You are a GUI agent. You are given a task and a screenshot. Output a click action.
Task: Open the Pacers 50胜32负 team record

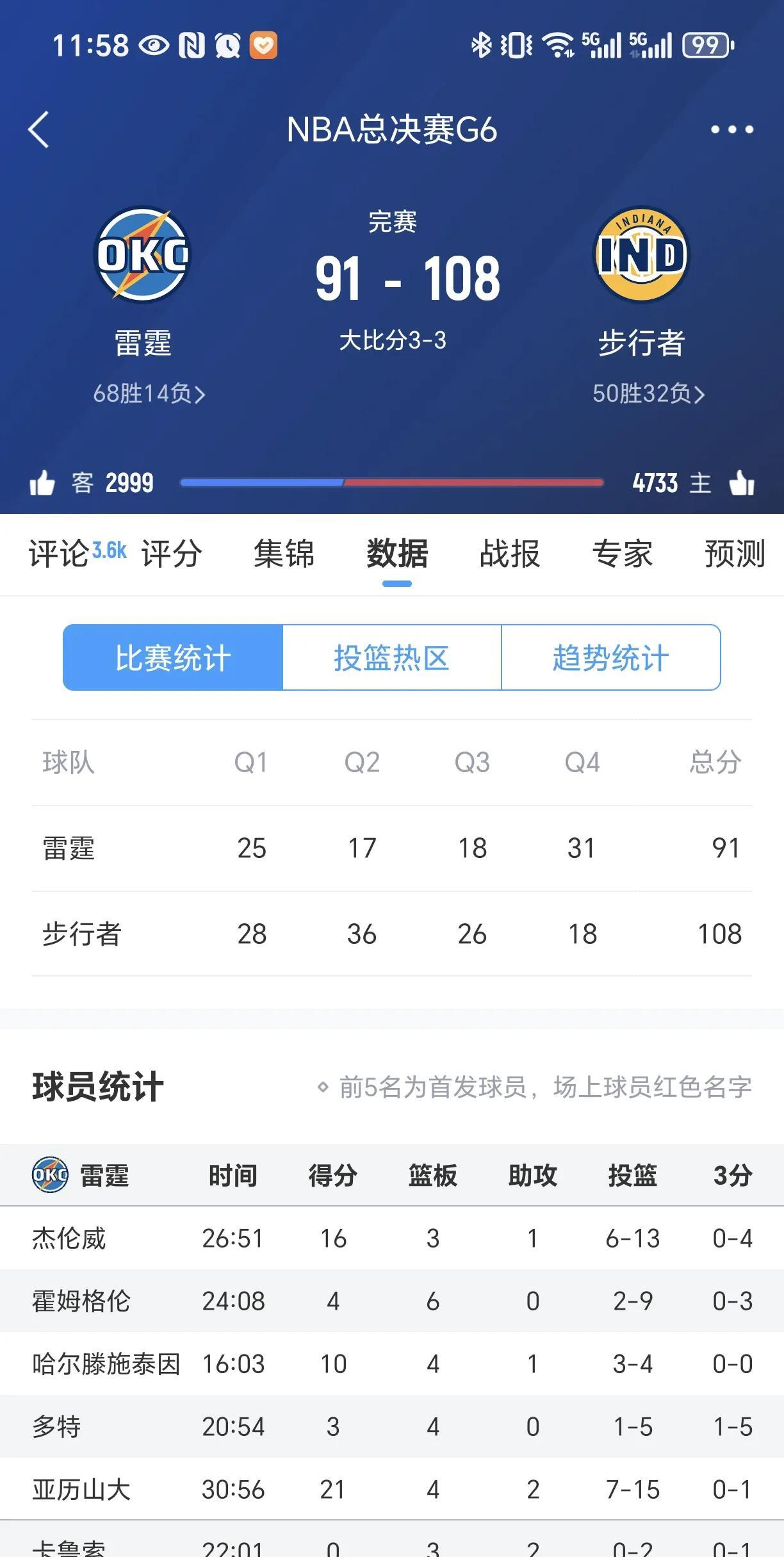pyautogui.click(x=648, y=393)
